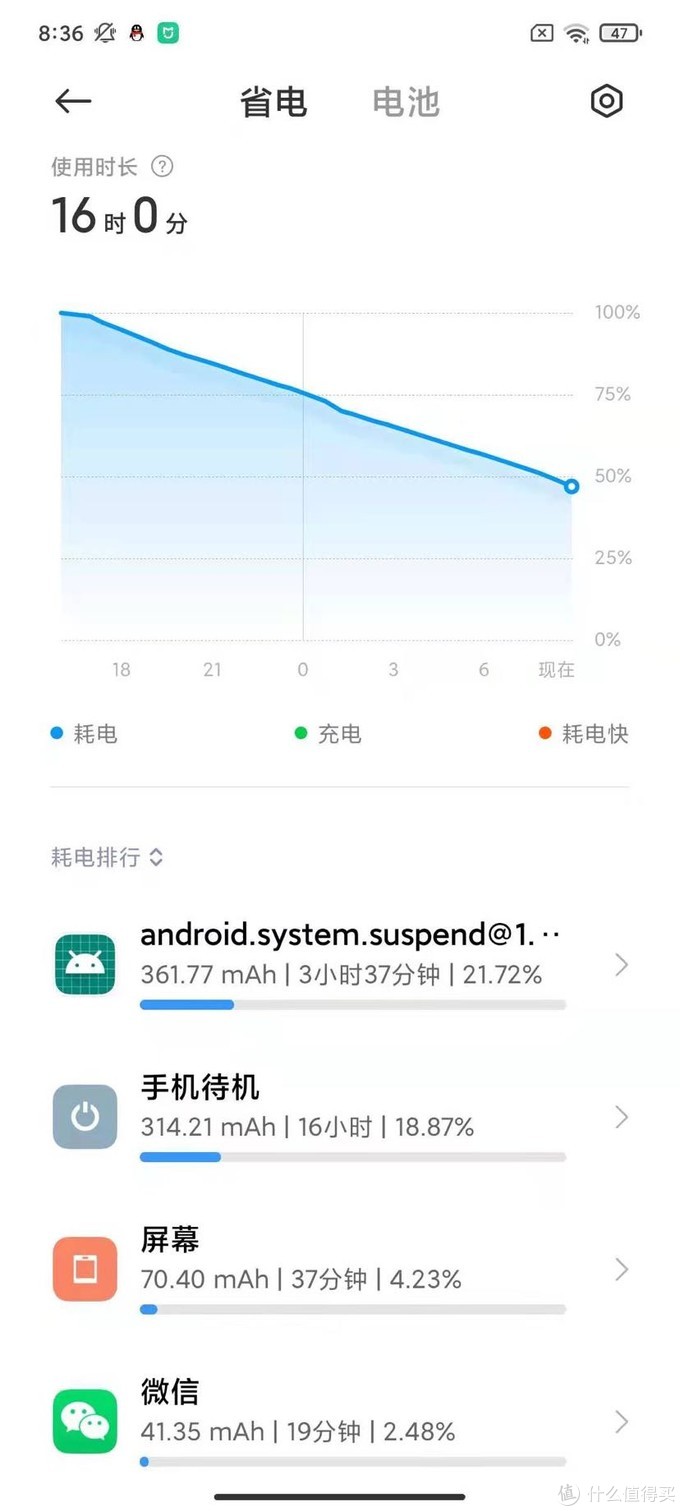The height and width of the screenshot is (1511, 680).
Task: Open battery settings via the gear icon
Action: coord(606,101)
